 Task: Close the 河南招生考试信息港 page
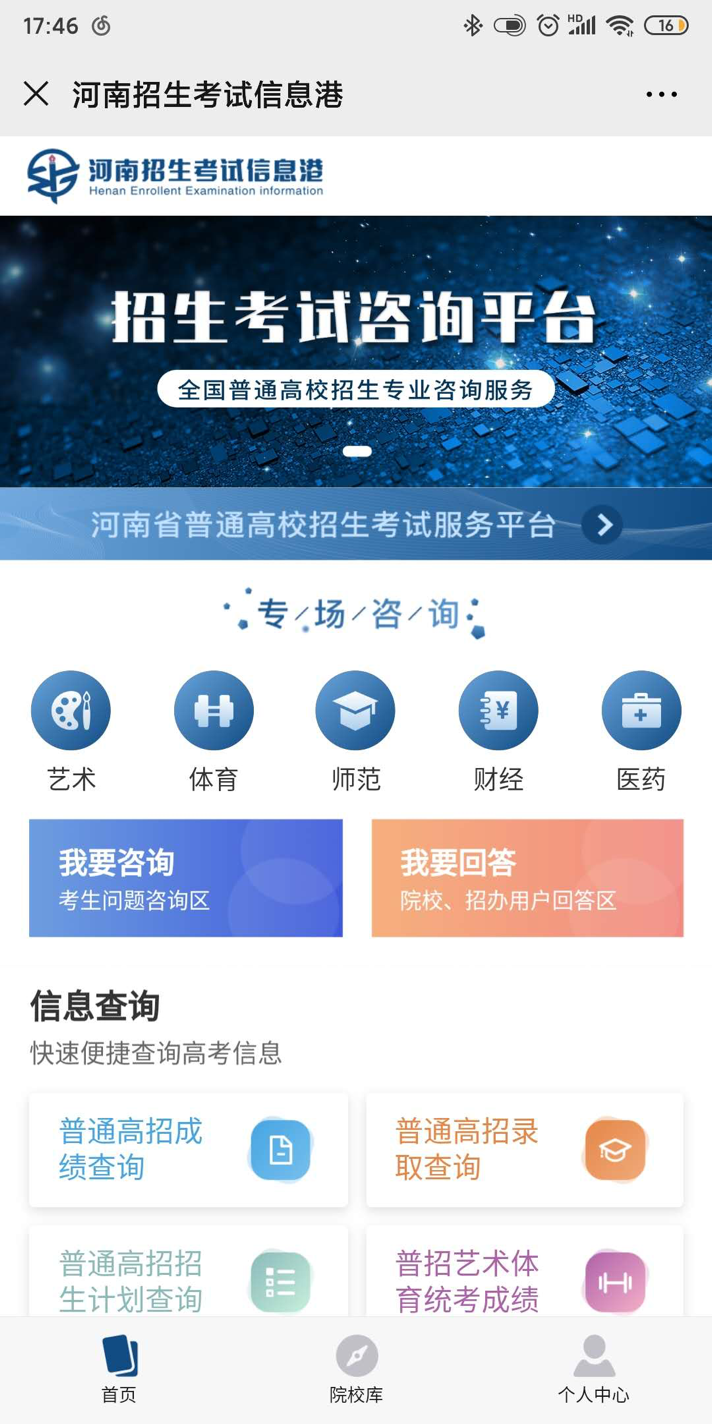36,94
